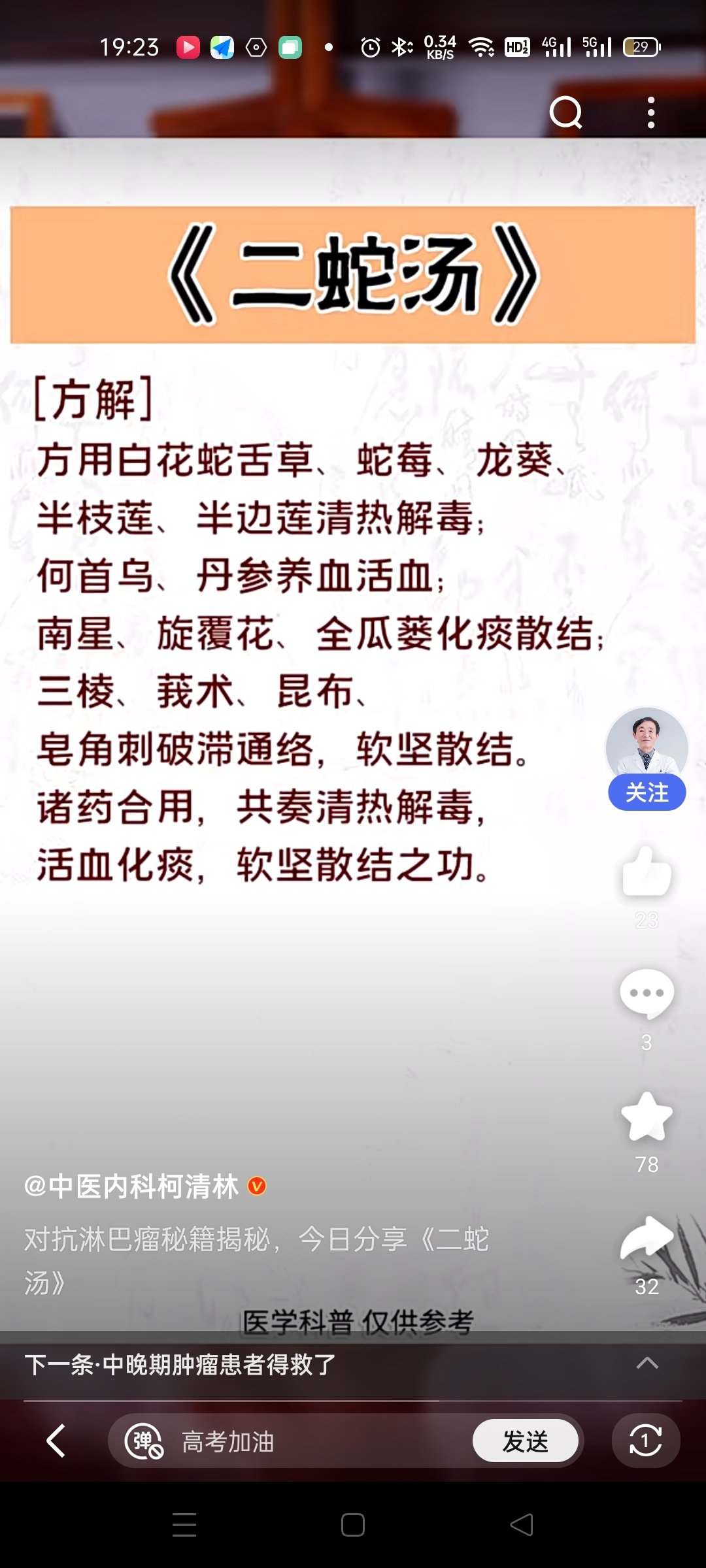Send the danmaku with 发送 button

click(526, 1441)
